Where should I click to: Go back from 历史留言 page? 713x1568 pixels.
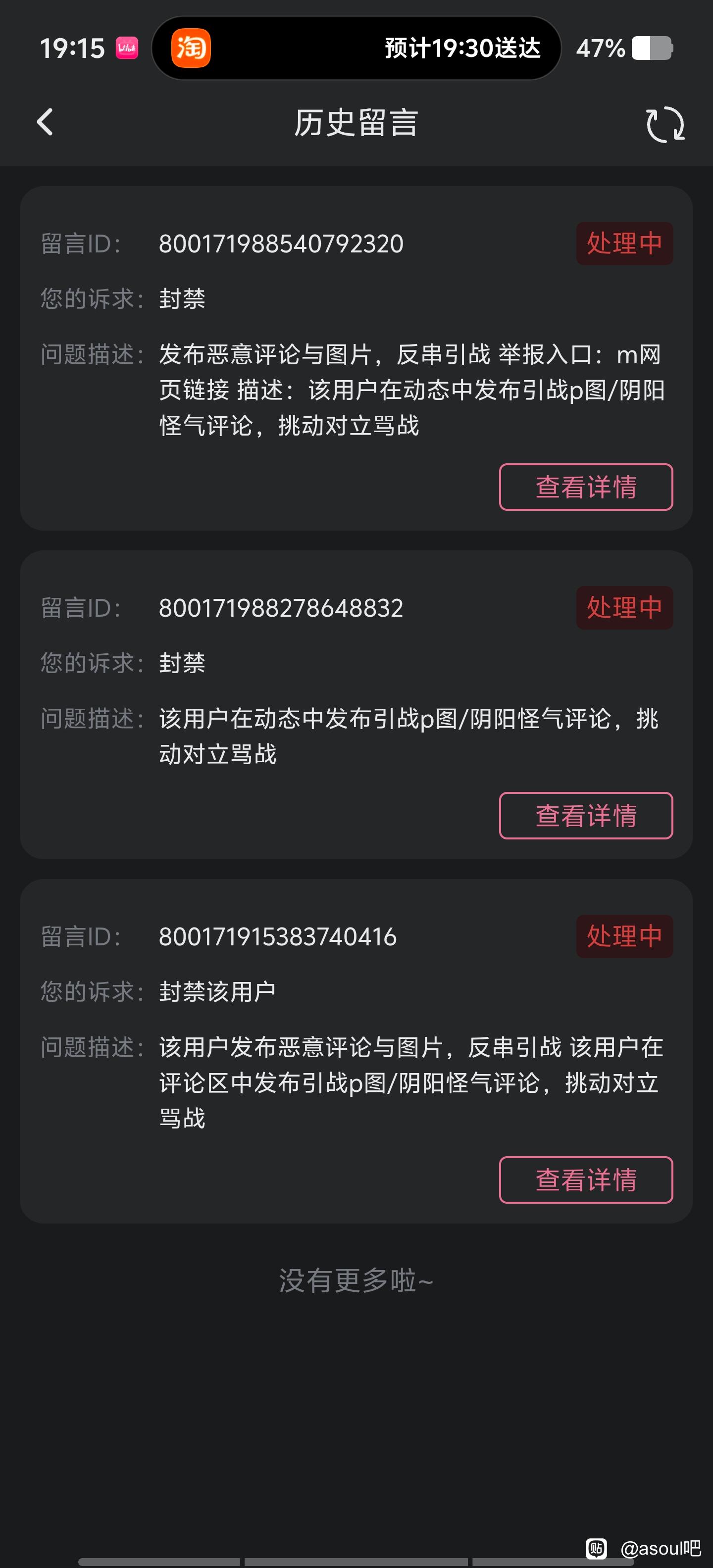point(45,122)
